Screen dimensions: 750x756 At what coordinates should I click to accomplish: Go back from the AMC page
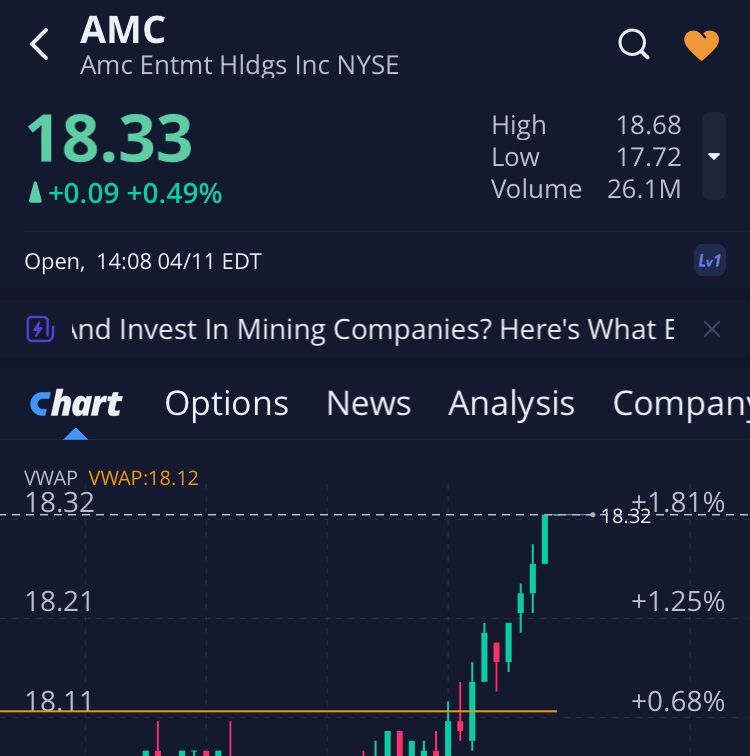click(40, 45)
